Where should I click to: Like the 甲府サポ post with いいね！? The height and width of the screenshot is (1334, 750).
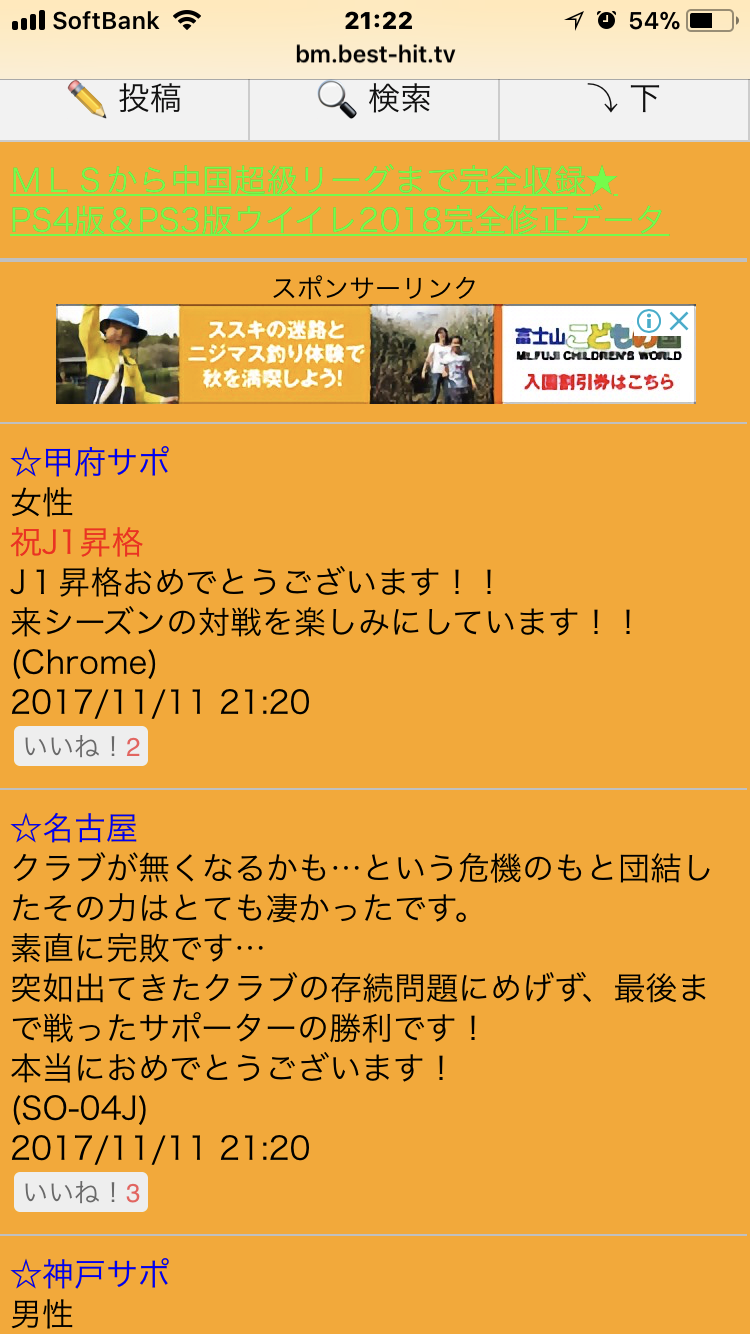pyautogui.click(x=81, y=747)
